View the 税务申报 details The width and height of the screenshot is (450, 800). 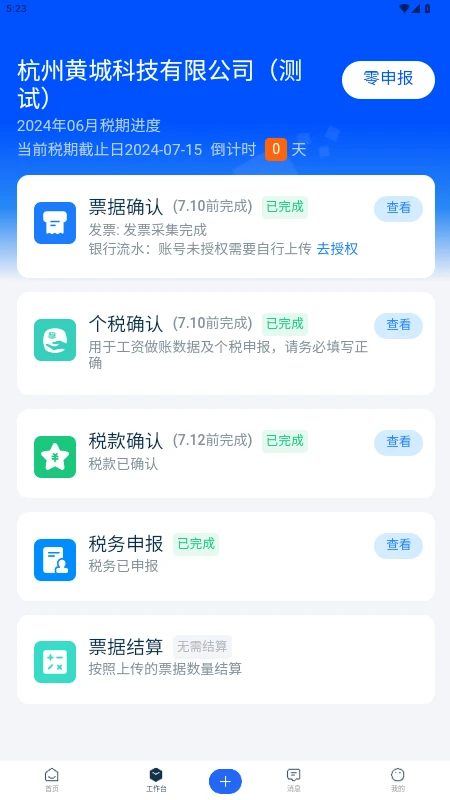[x=398, y=545]
